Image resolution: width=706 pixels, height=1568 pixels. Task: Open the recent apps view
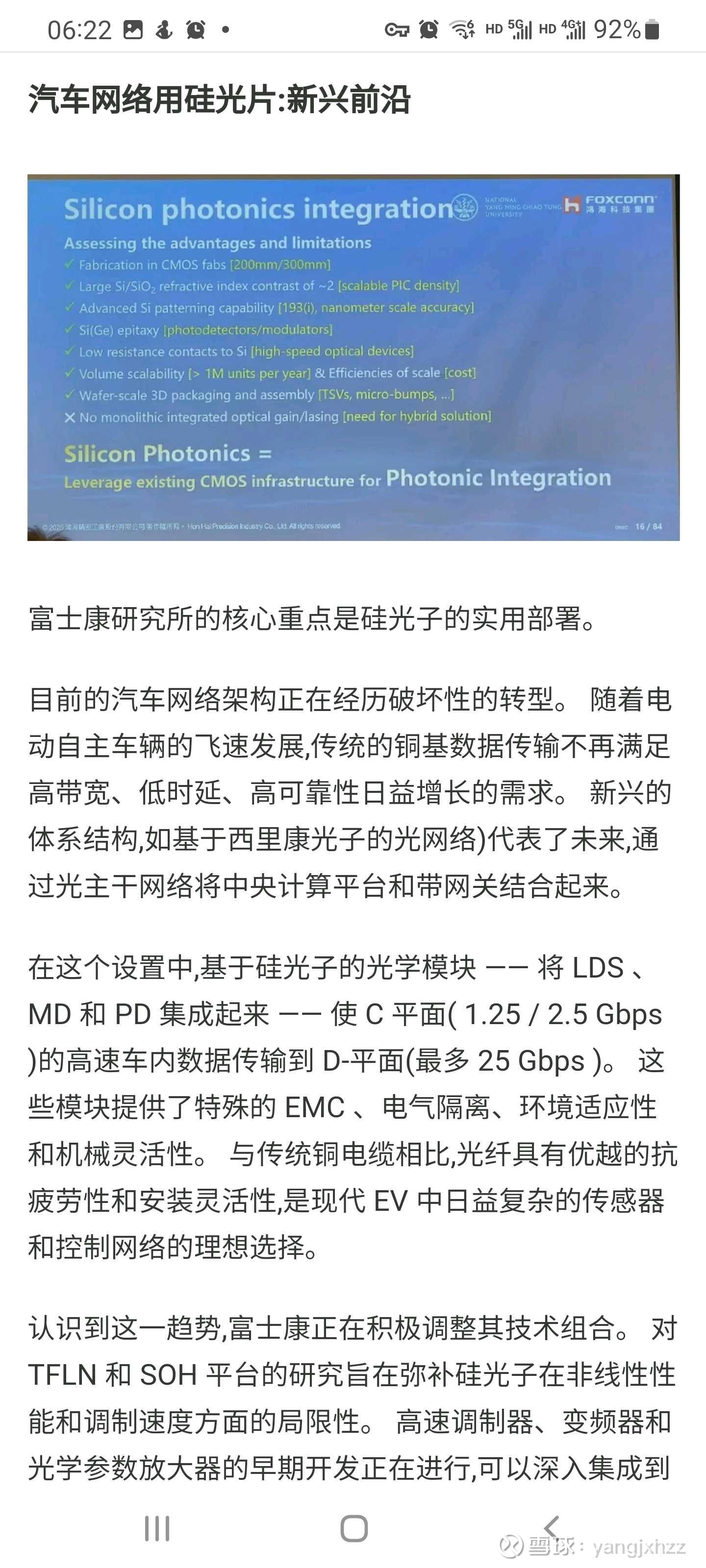tap(157, 1528)
